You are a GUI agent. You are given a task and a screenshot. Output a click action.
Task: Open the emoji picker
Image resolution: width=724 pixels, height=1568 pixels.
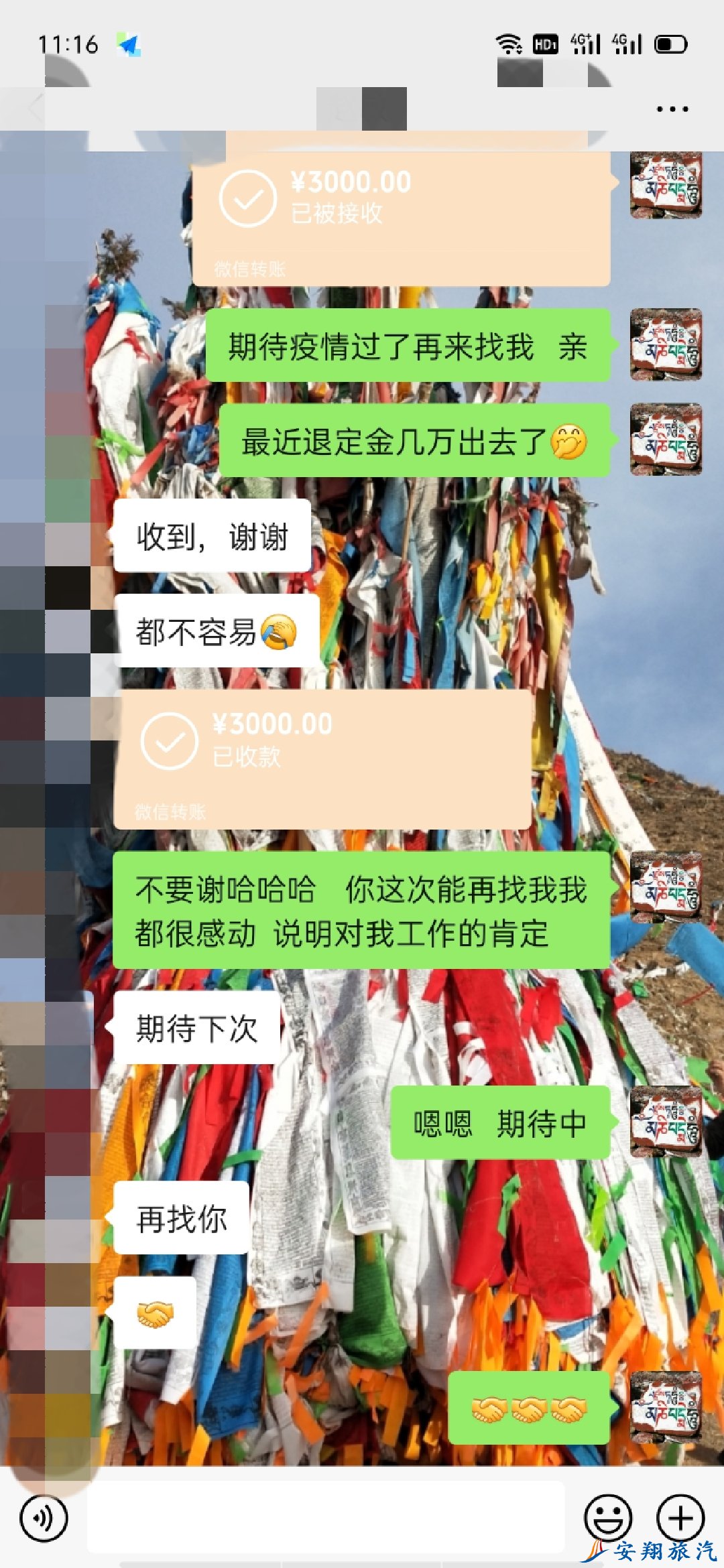(608, 1517)
